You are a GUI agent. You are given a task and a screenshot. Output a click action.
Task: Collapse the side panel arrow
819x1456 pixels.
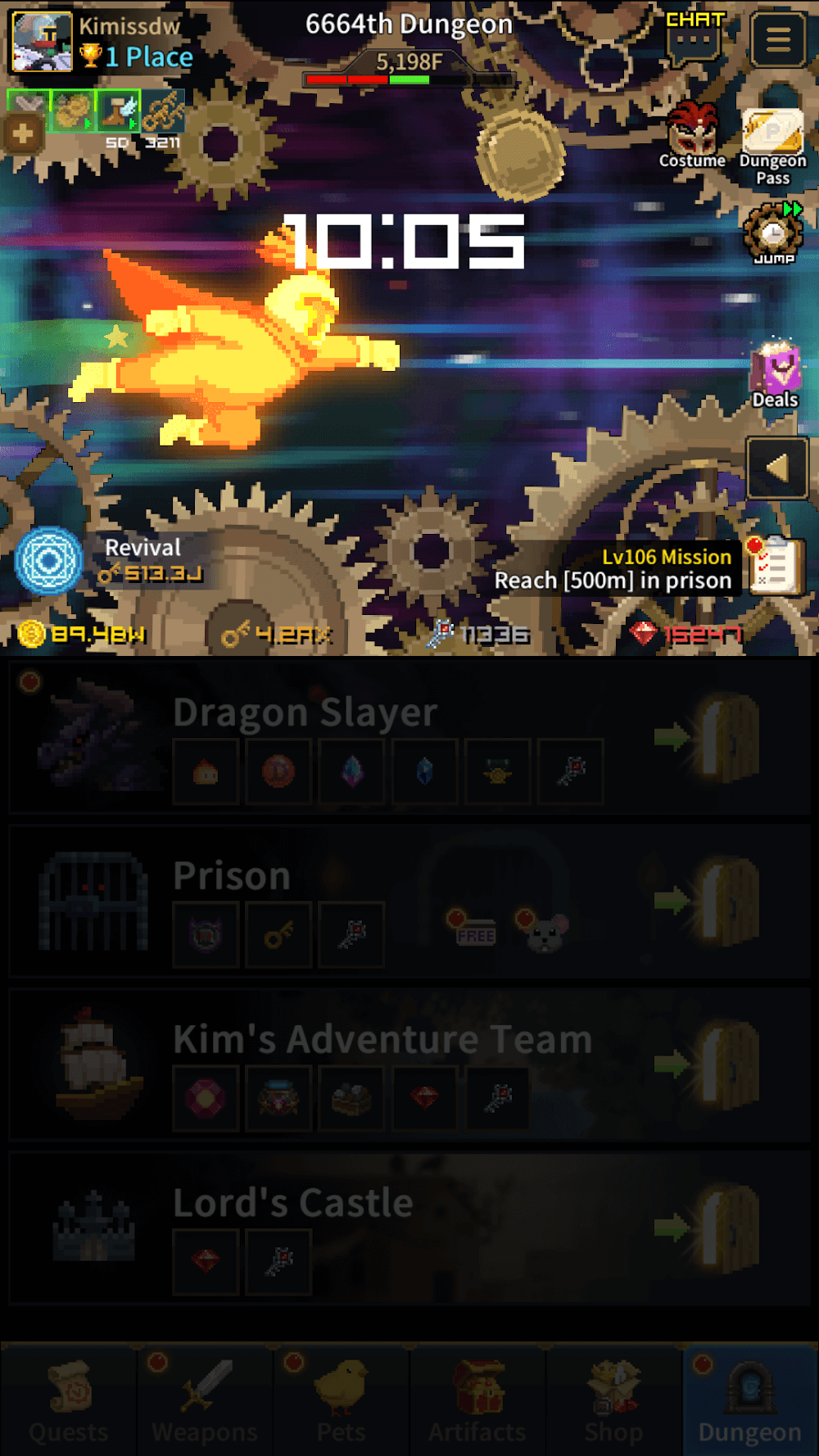(x=777, y=468)
